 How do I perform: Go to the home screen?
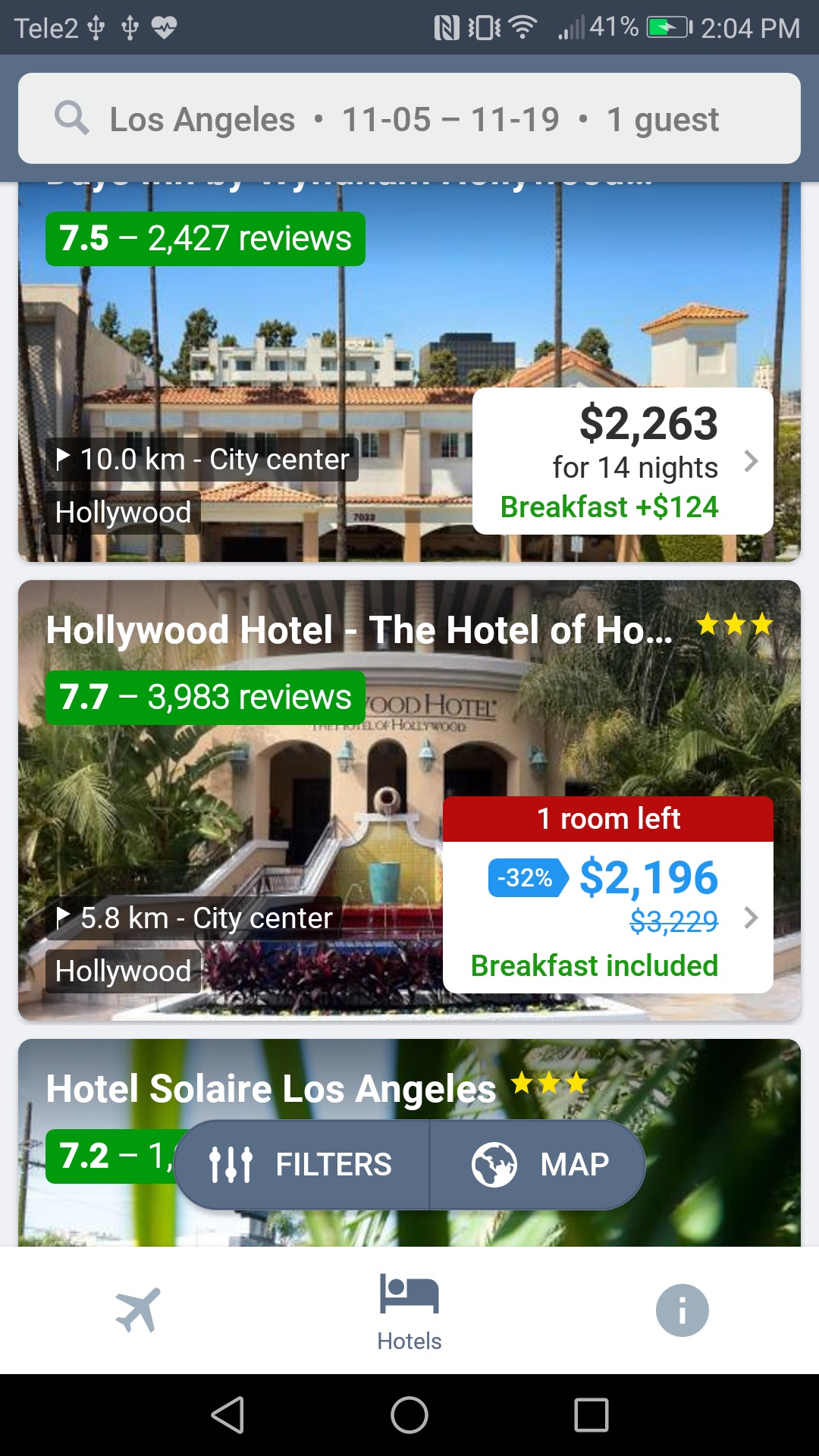click(409, 1415)
